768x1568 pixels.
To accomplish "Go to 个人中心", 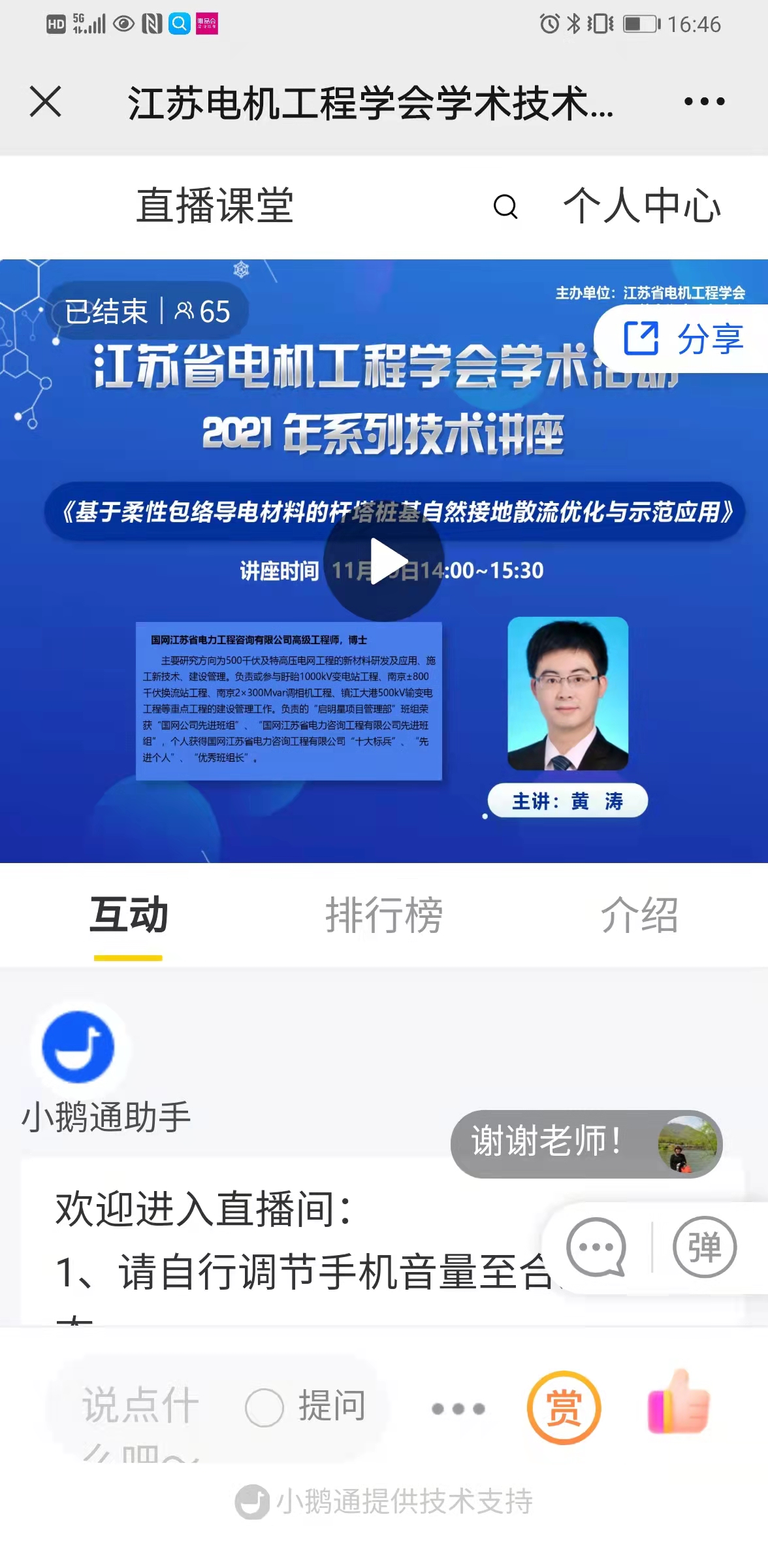I will click(x=642, y=206).
